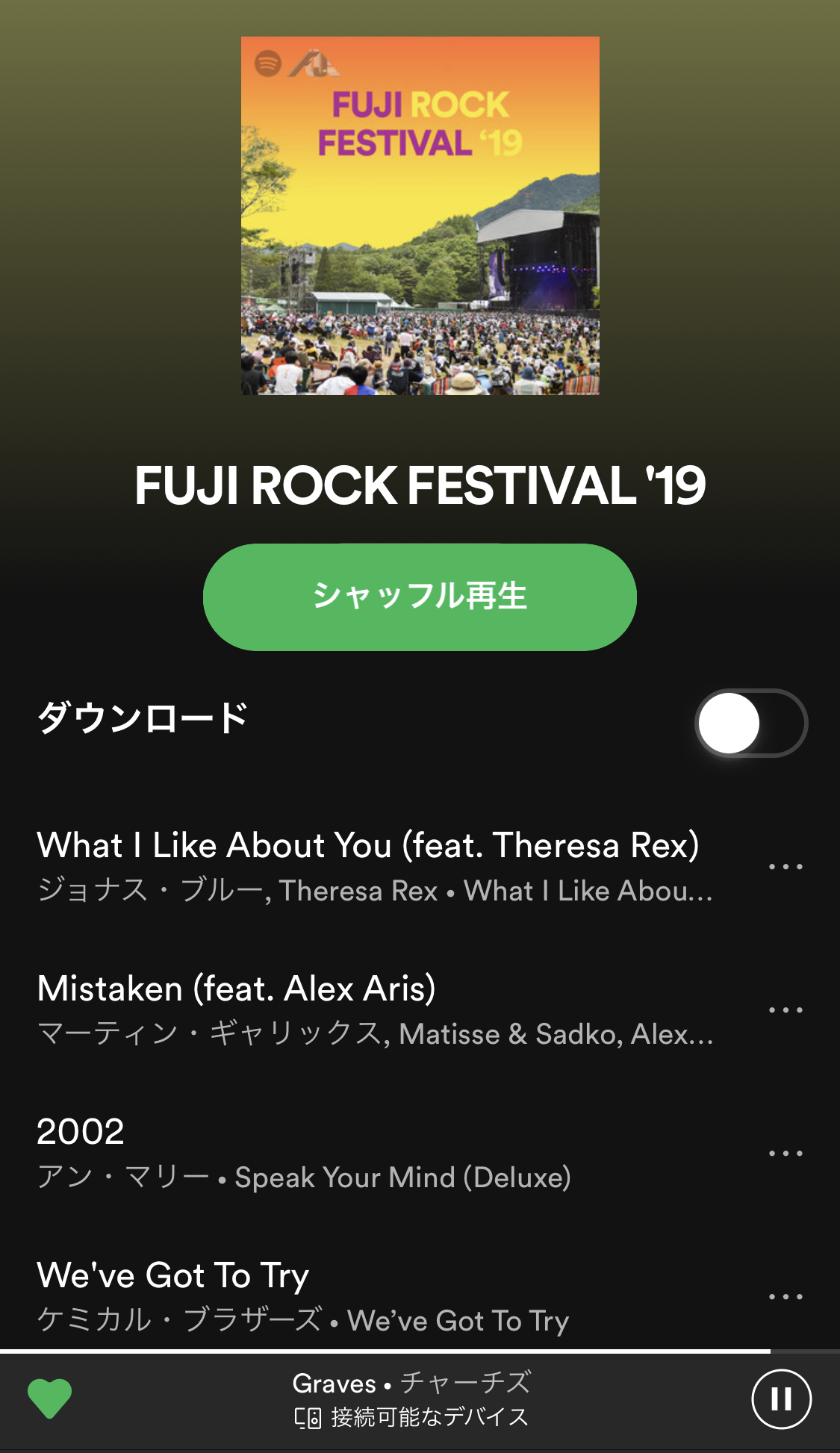
Task: Enable the ダウンロード switch
Action: click(x=750, y=723)
